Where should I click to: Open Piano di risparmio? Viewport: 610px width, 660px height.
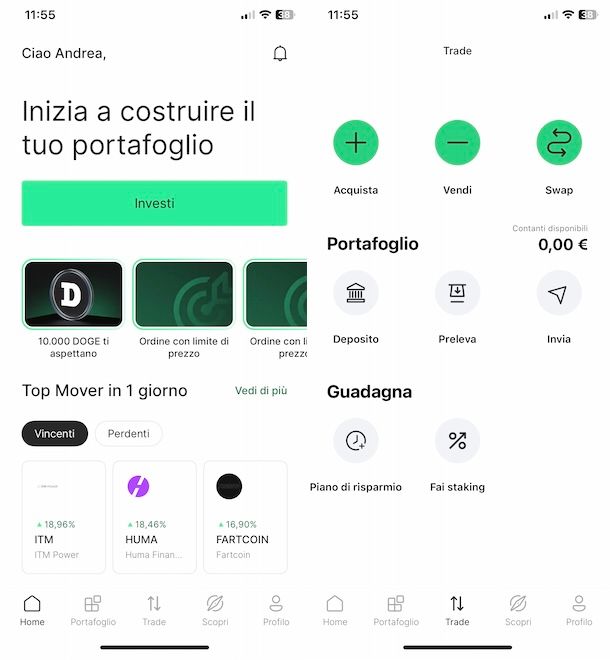tap(356, 441)
